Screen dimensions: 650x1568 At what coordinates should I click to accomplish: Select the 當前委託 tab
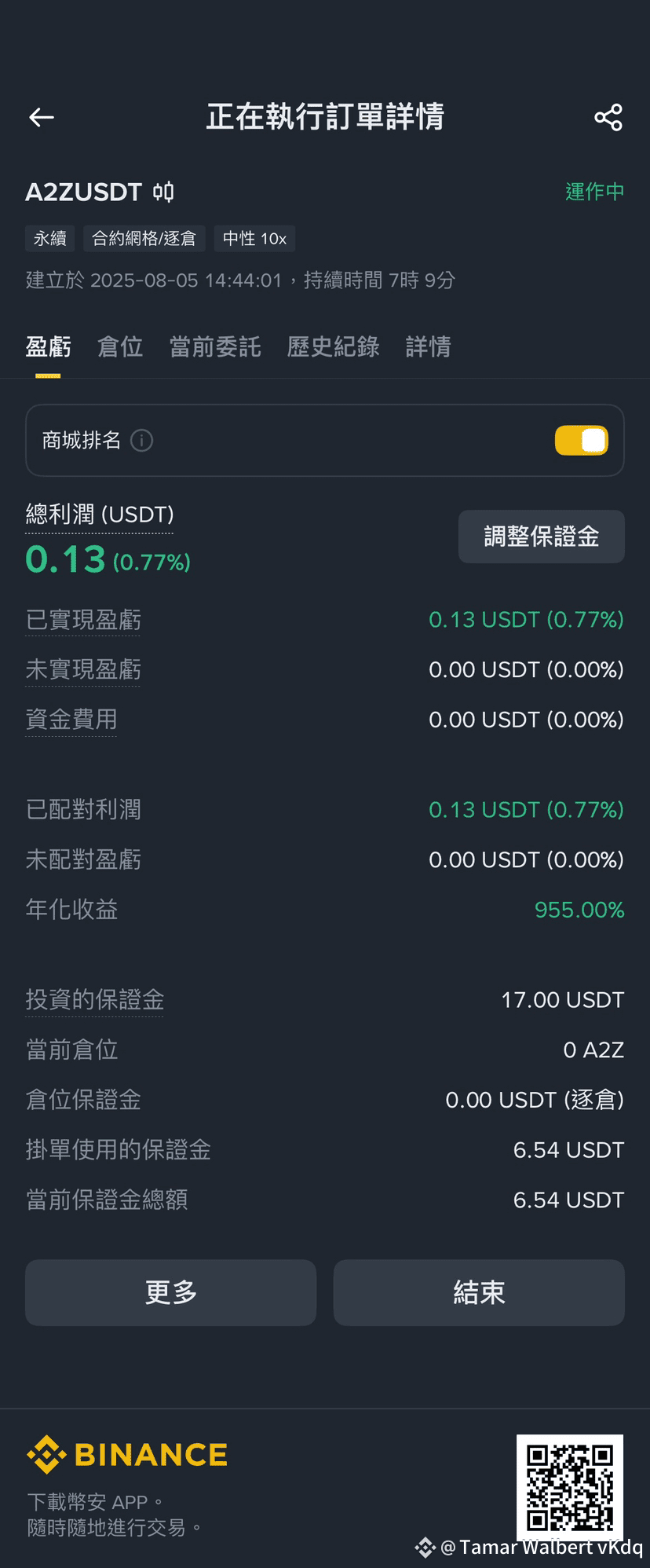pos(215,346)
